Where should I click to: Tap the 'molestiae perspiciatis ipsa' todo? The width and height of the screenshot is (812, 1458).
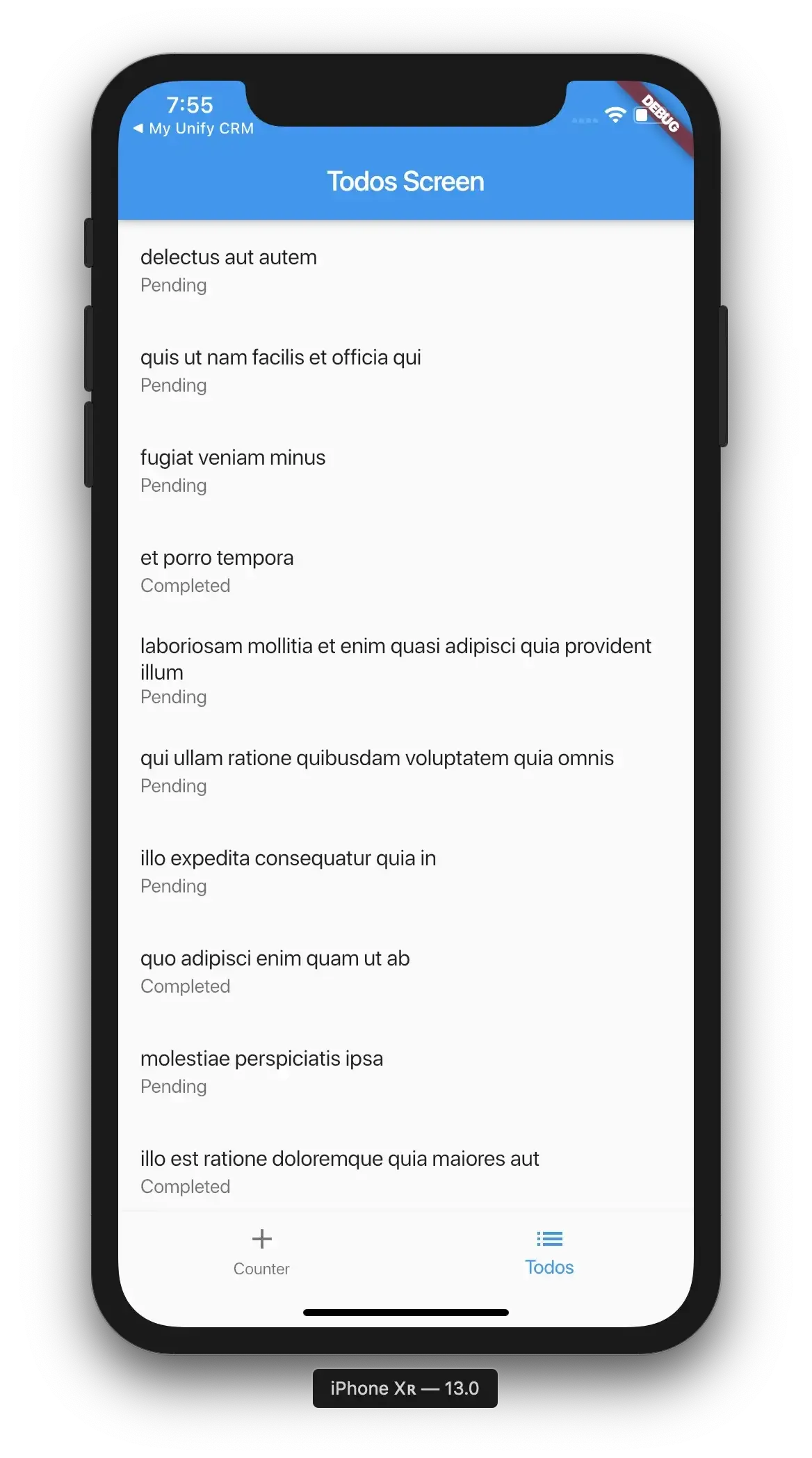point(405,1072)
